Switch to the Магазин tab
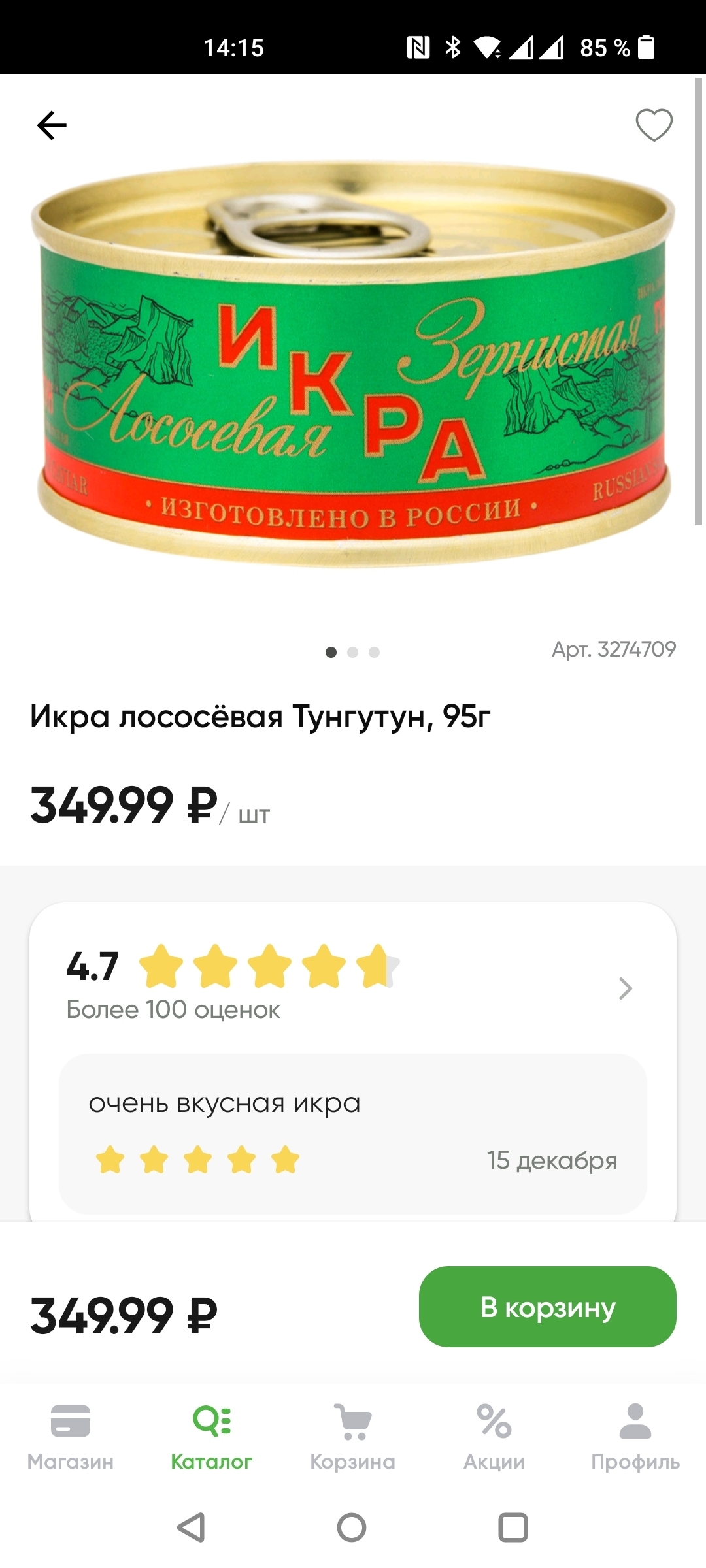The height and width of the screenshot is (1568, 706). (x=71, y=1437)
